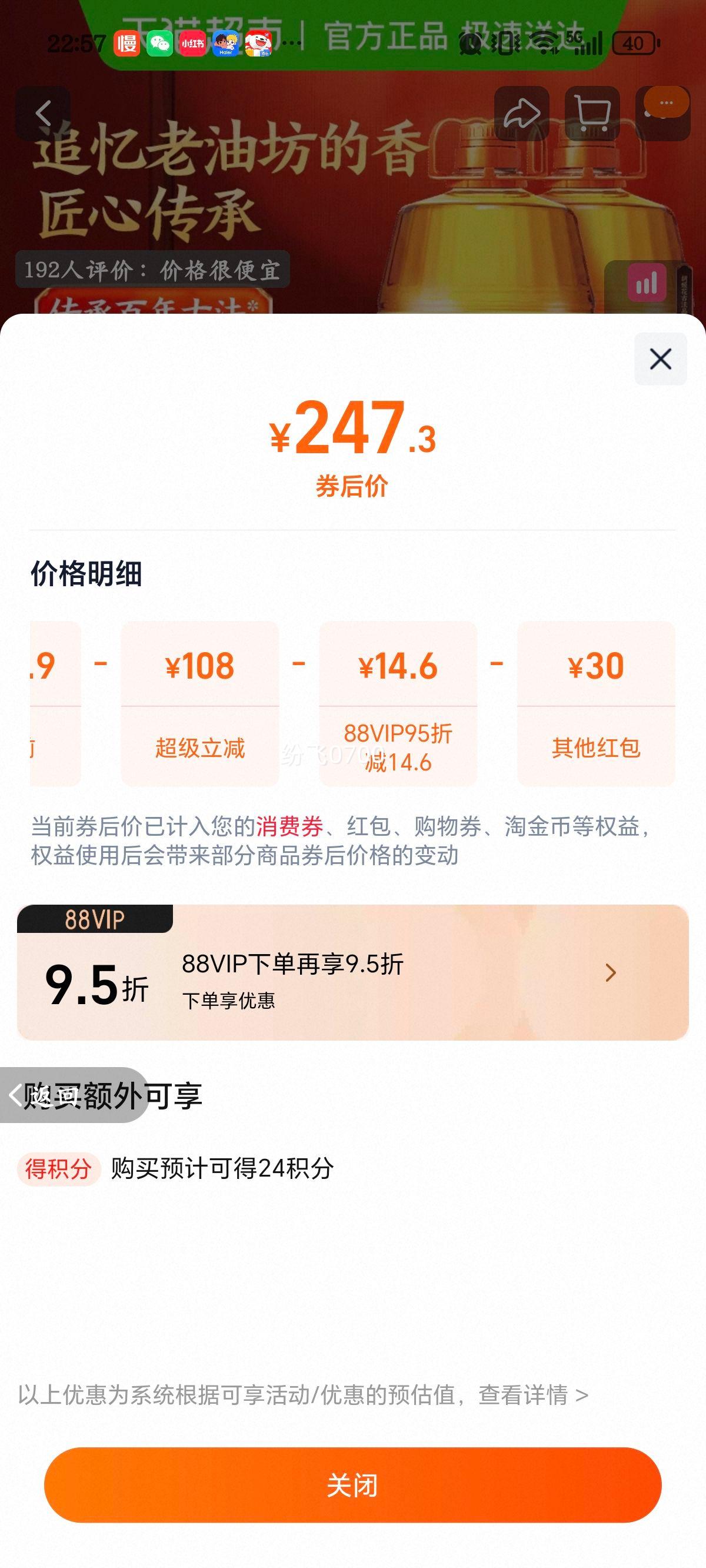Open the sales data chart icon
706x1568 pixels.
point(647,282)
